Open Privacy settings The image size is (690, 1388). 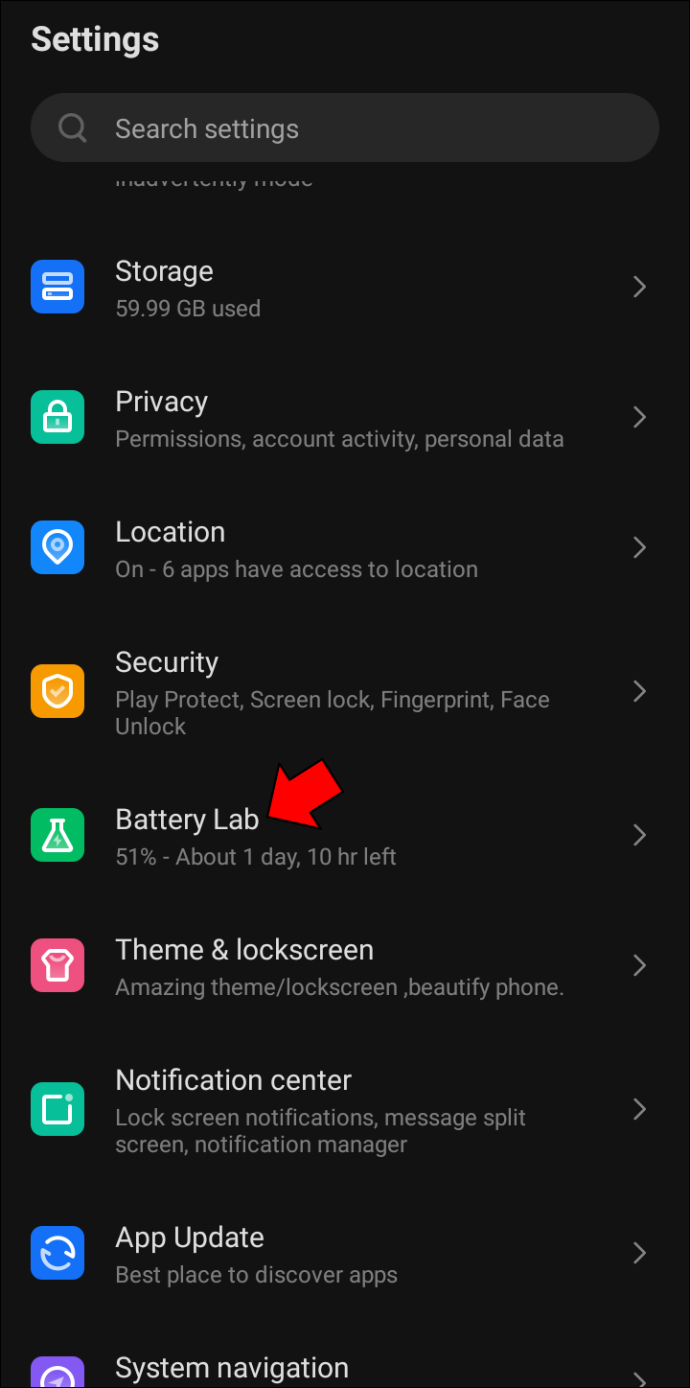(345, 418)
